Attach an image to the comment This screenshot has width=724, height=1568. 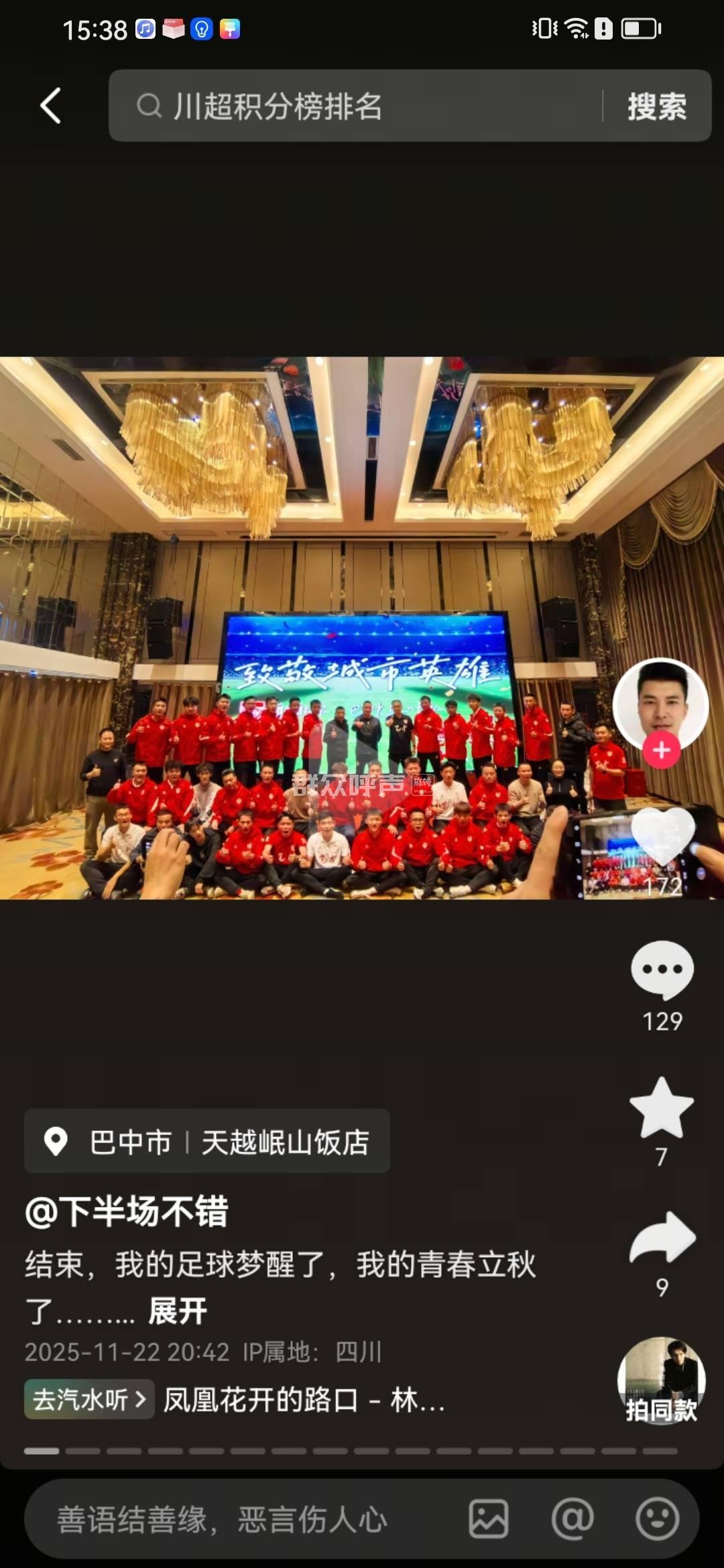[x=488, y=1519]
